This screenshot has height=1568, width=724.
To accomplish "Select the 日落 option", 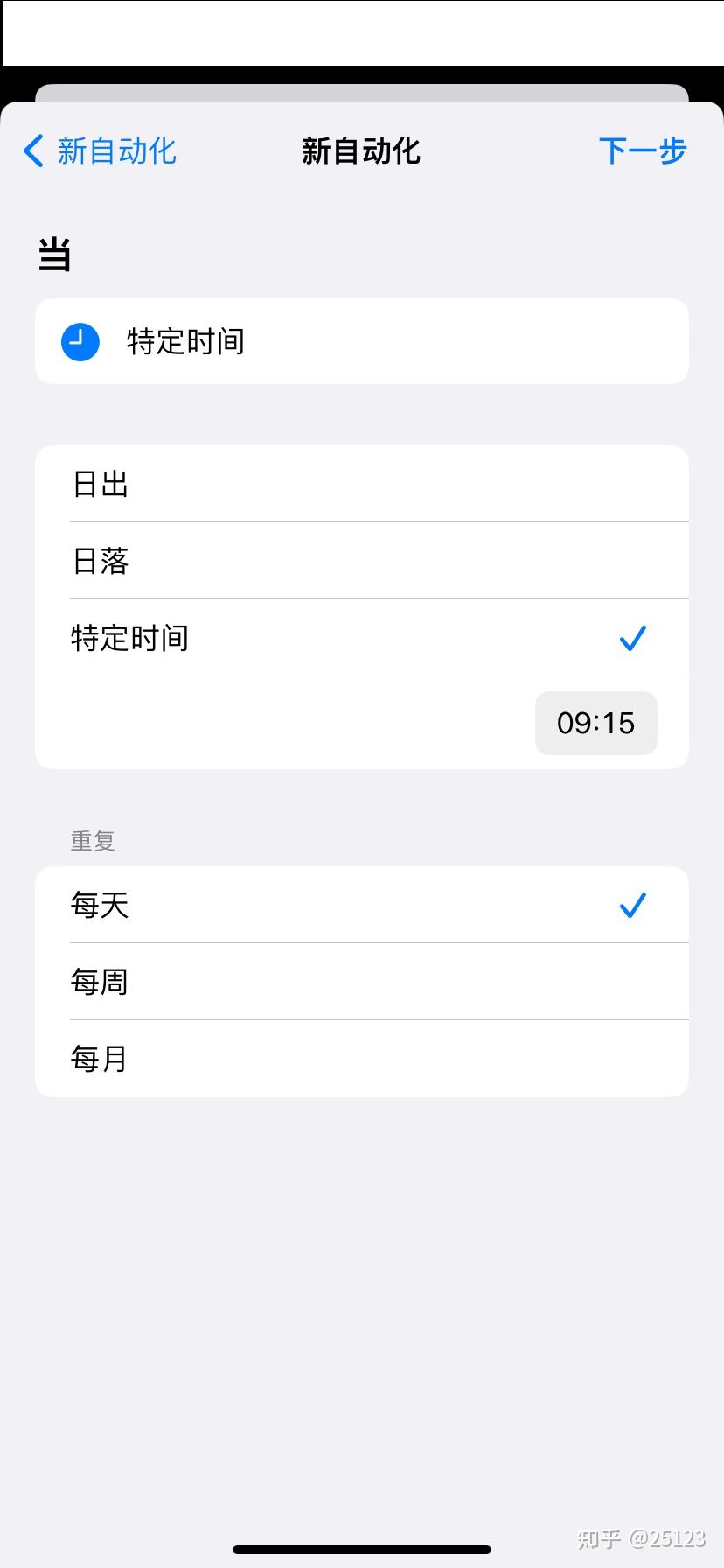I will pyautogui.click(x=362, y=561).
